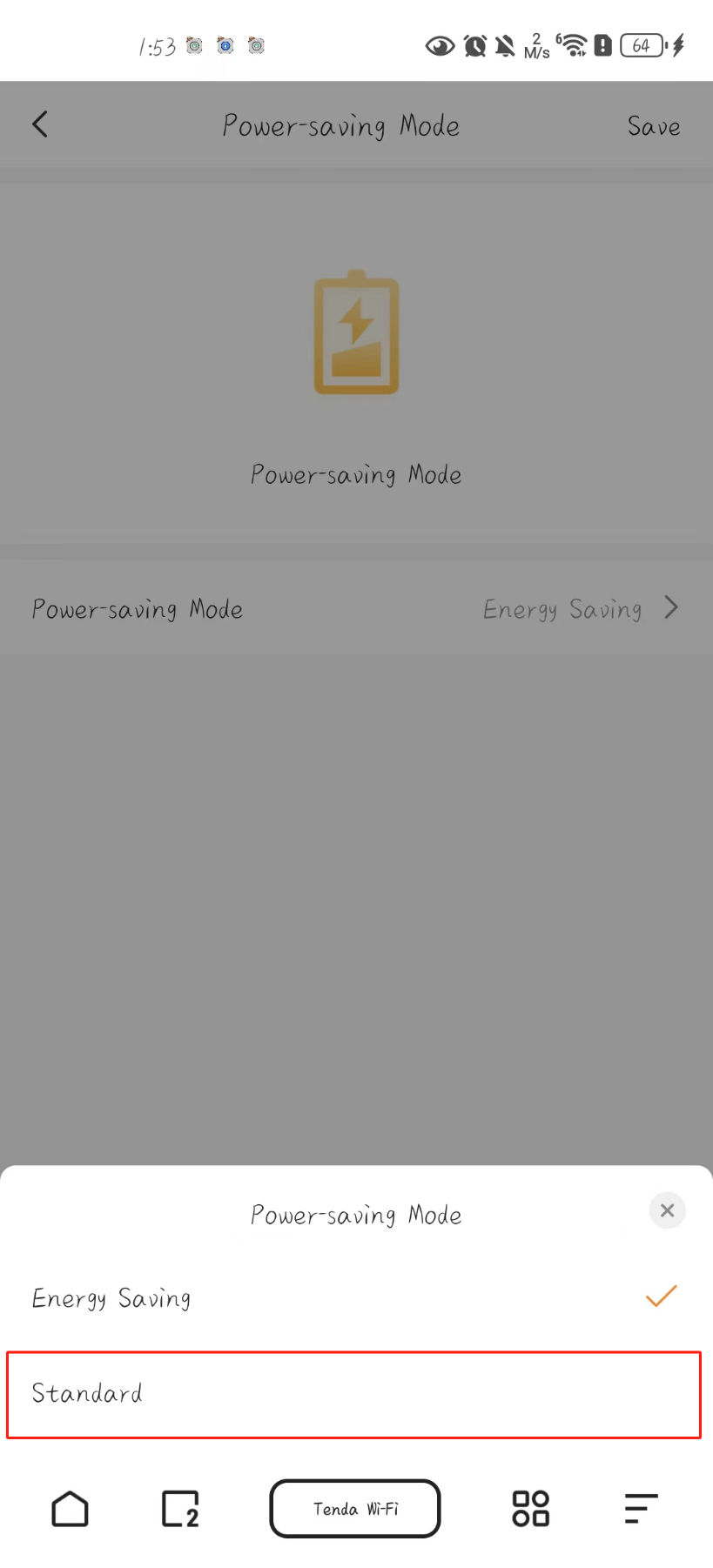Viewport: 713px width, 1568px height.
Task: Choose the Energy Saving option
Action: [x=353, y=1298]
